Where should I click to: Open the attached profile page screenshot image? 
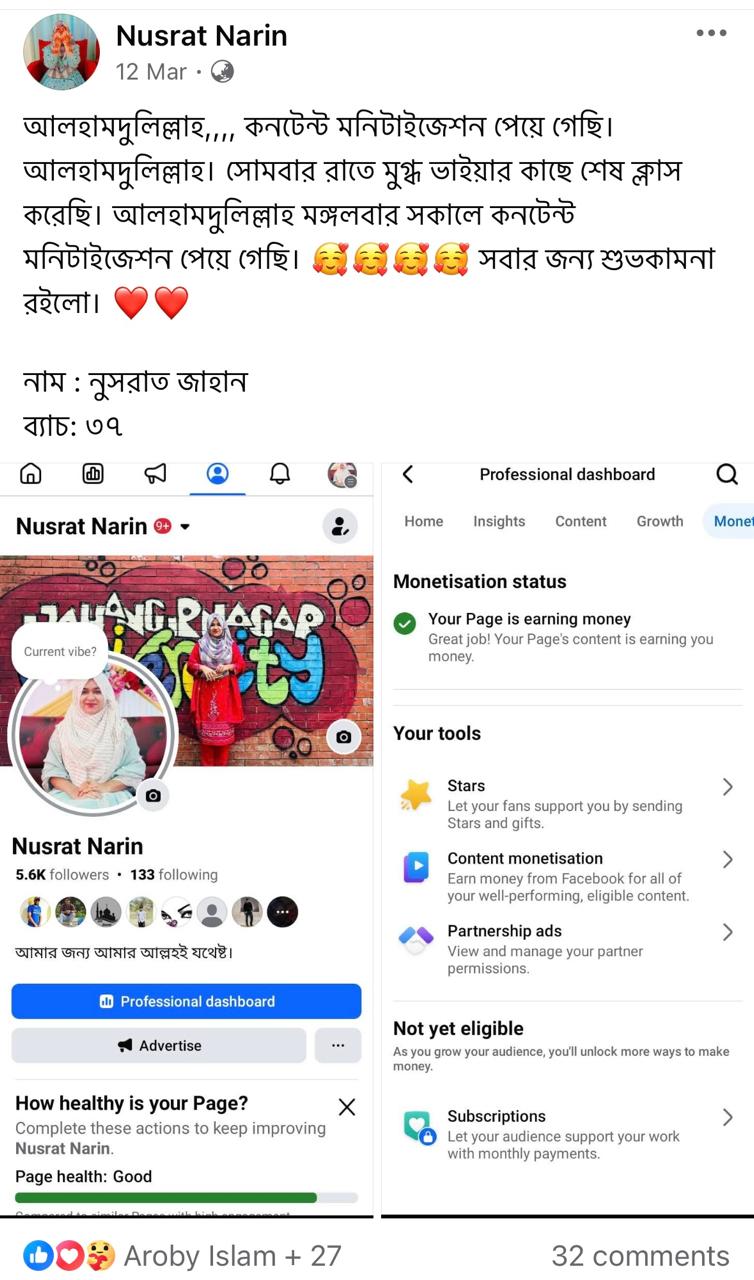point(187,838)
